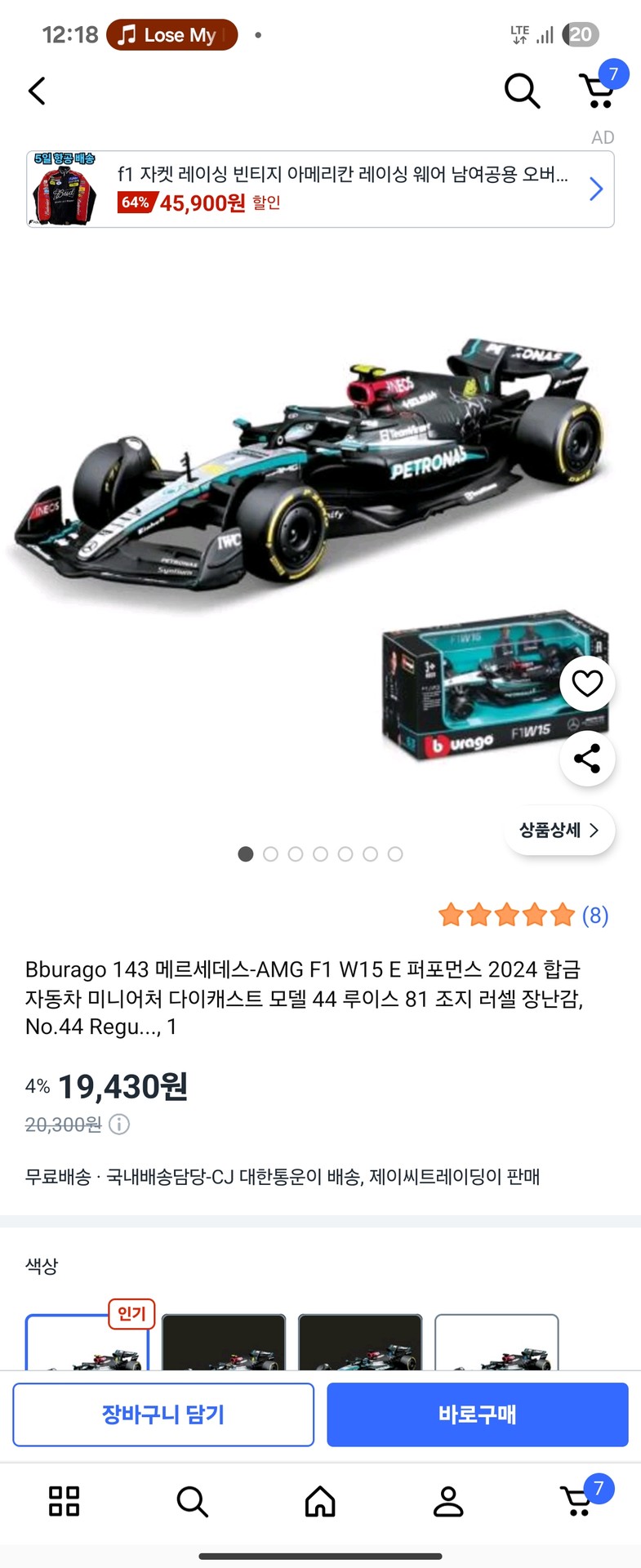Viewport: 641px width, 1568px height.
Task: Tap the home icon in bottom bar
Action: click(x=320, y=1499)
